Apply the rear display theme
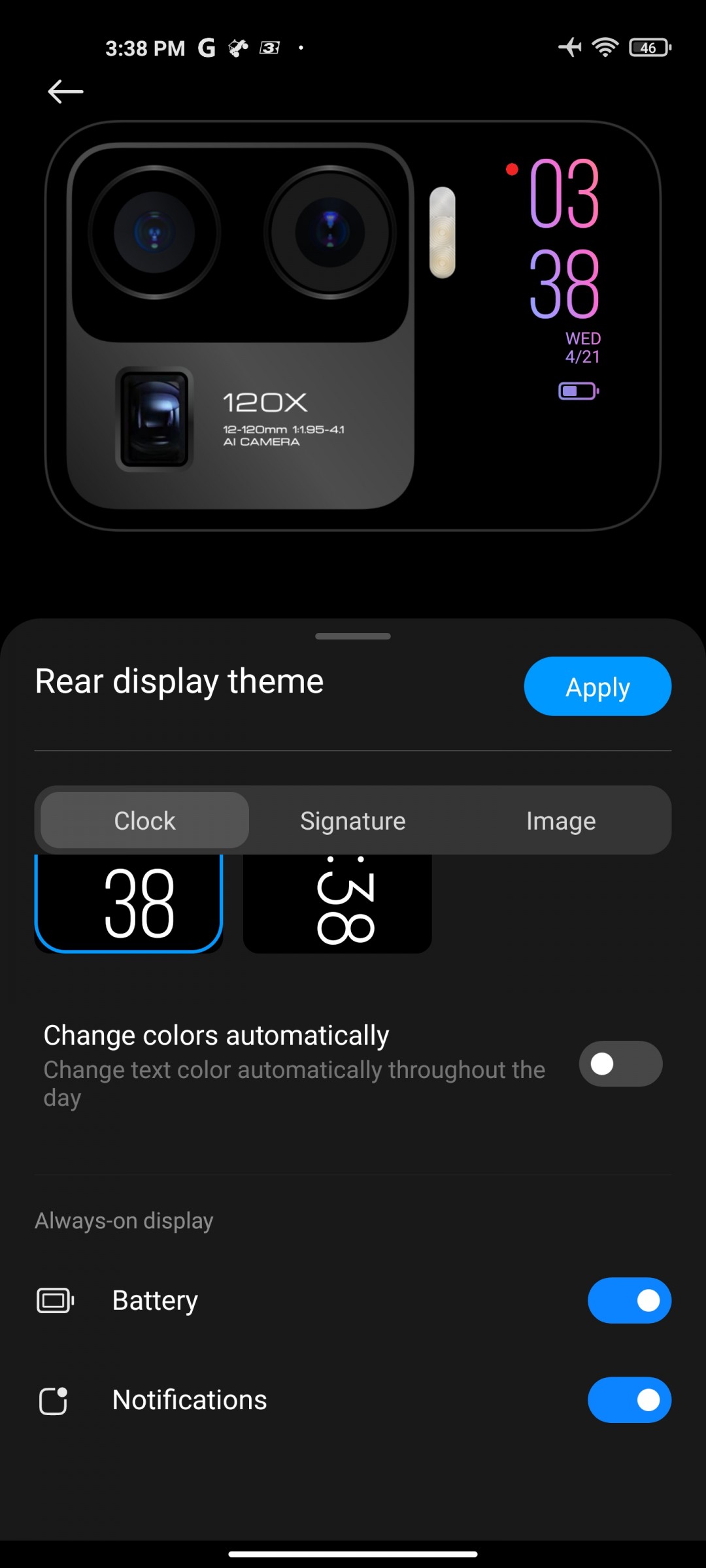Screen dimensions: 706x1568 click(x=597, y=687)
